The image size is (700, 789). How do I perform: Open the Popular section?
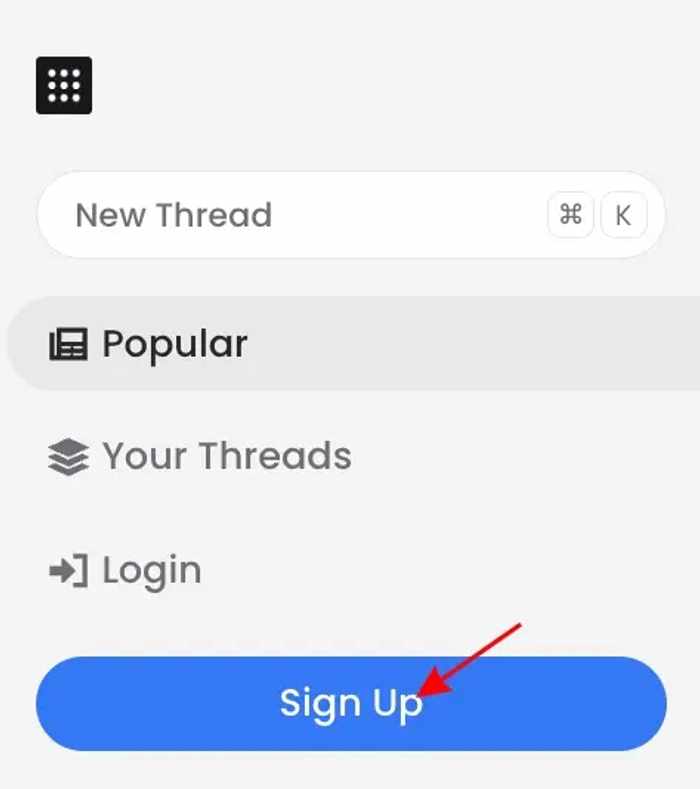click(x=175, y=344)
